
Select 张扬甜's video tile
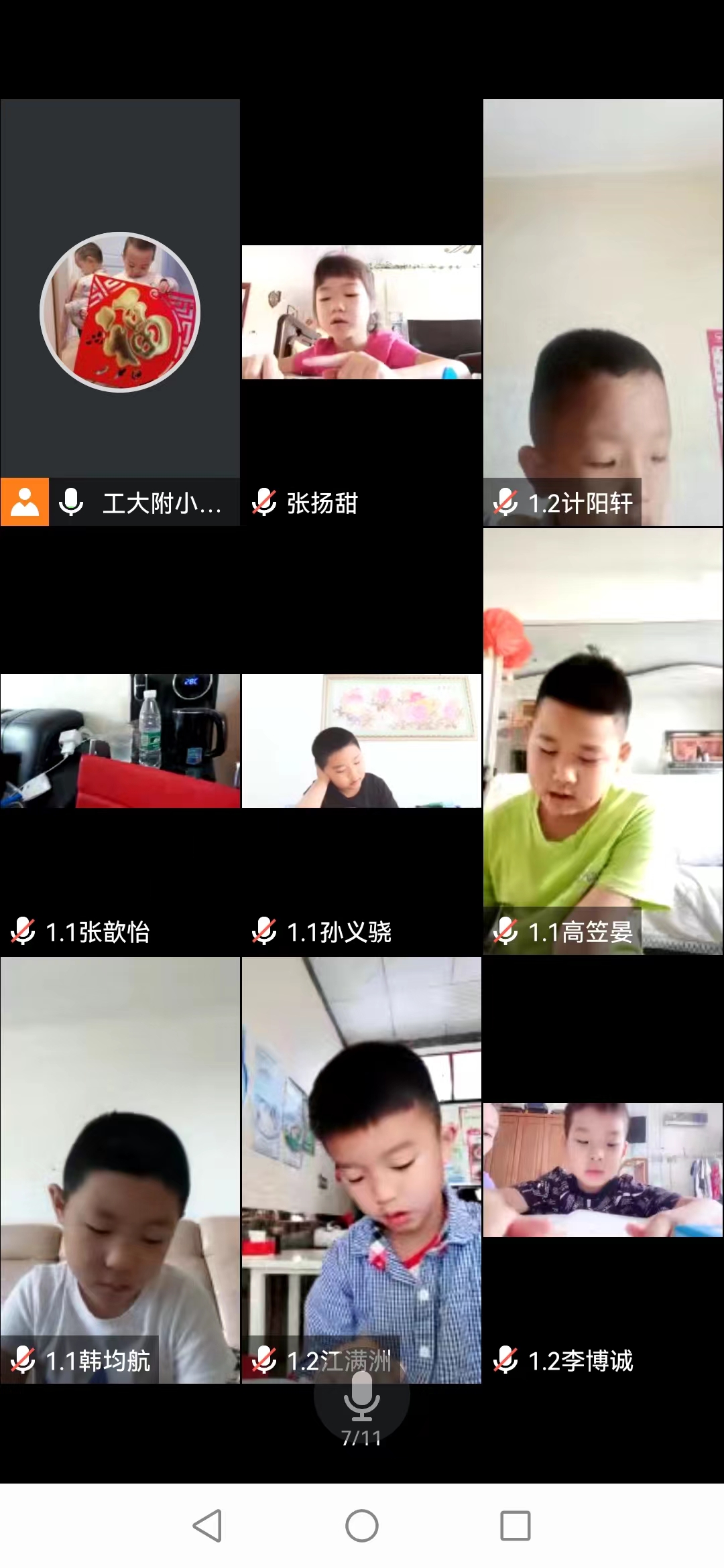pos(361,312)
